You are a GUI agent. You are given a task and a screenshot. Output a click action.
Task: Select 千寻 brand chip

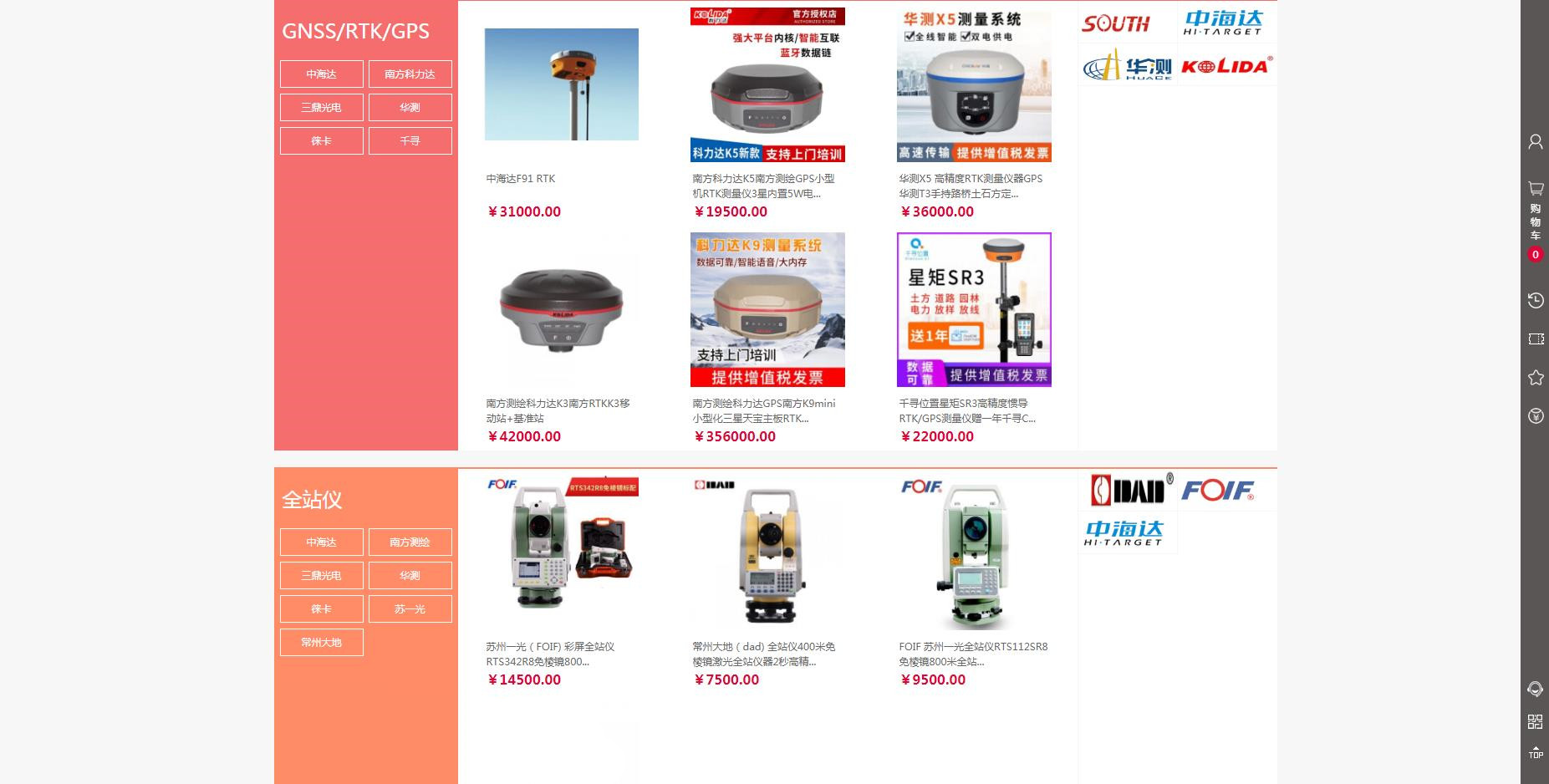pos(410,141)
